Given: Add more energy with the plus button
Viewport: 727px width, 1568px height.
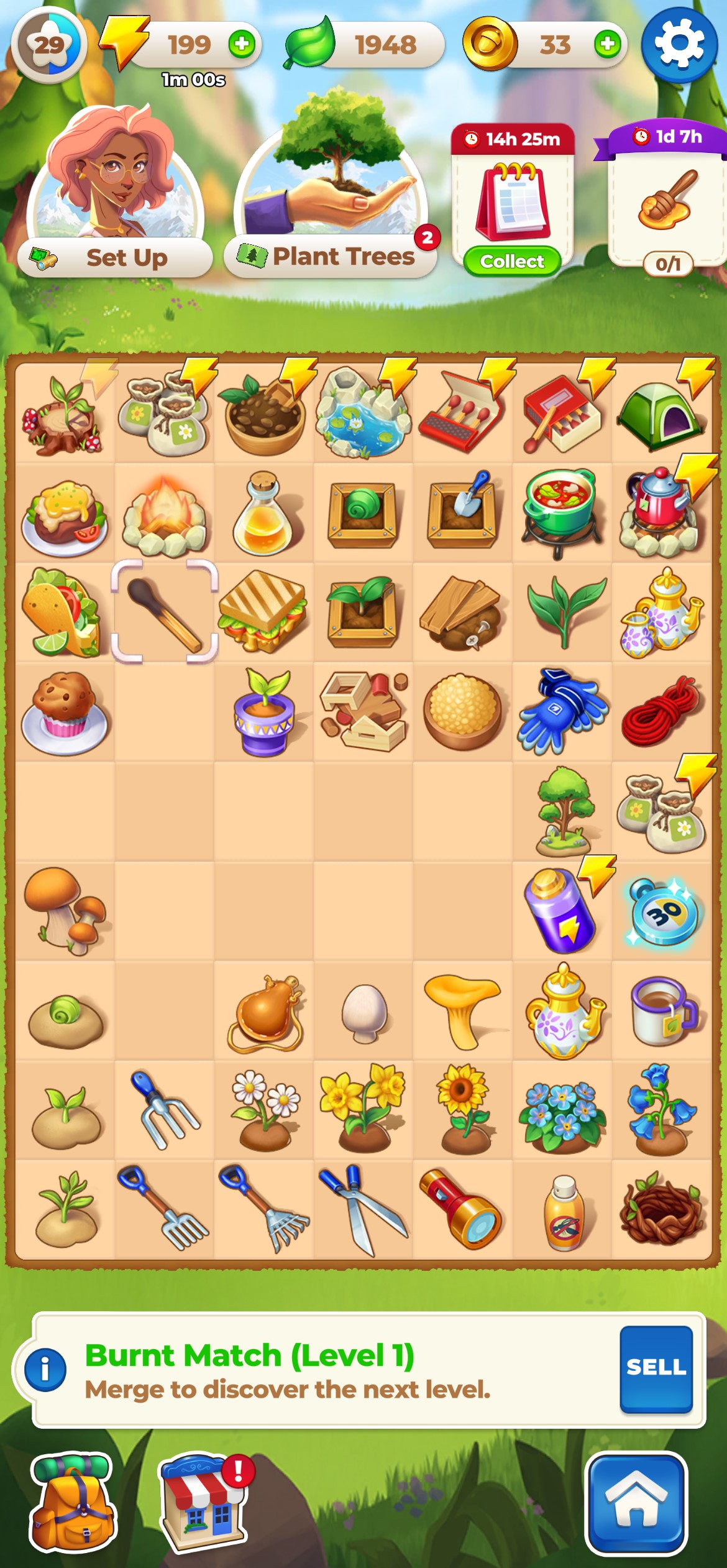Looking at the screenshot, I should coord(242,44).
